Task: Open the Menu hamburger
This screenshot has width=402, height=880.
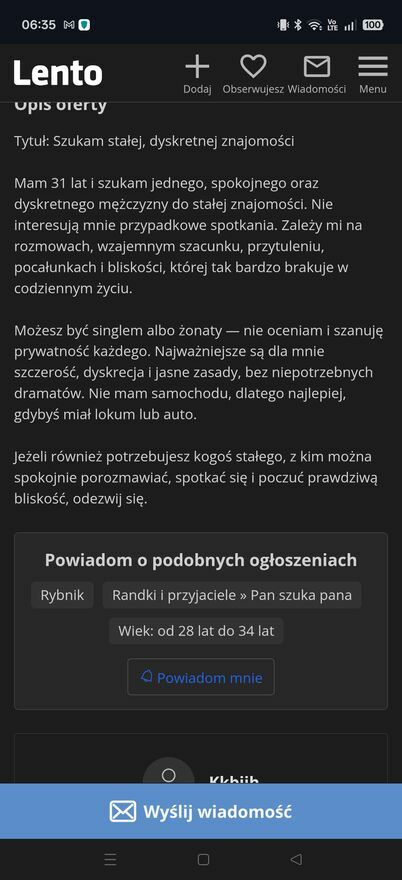Action: coord(373,75)
